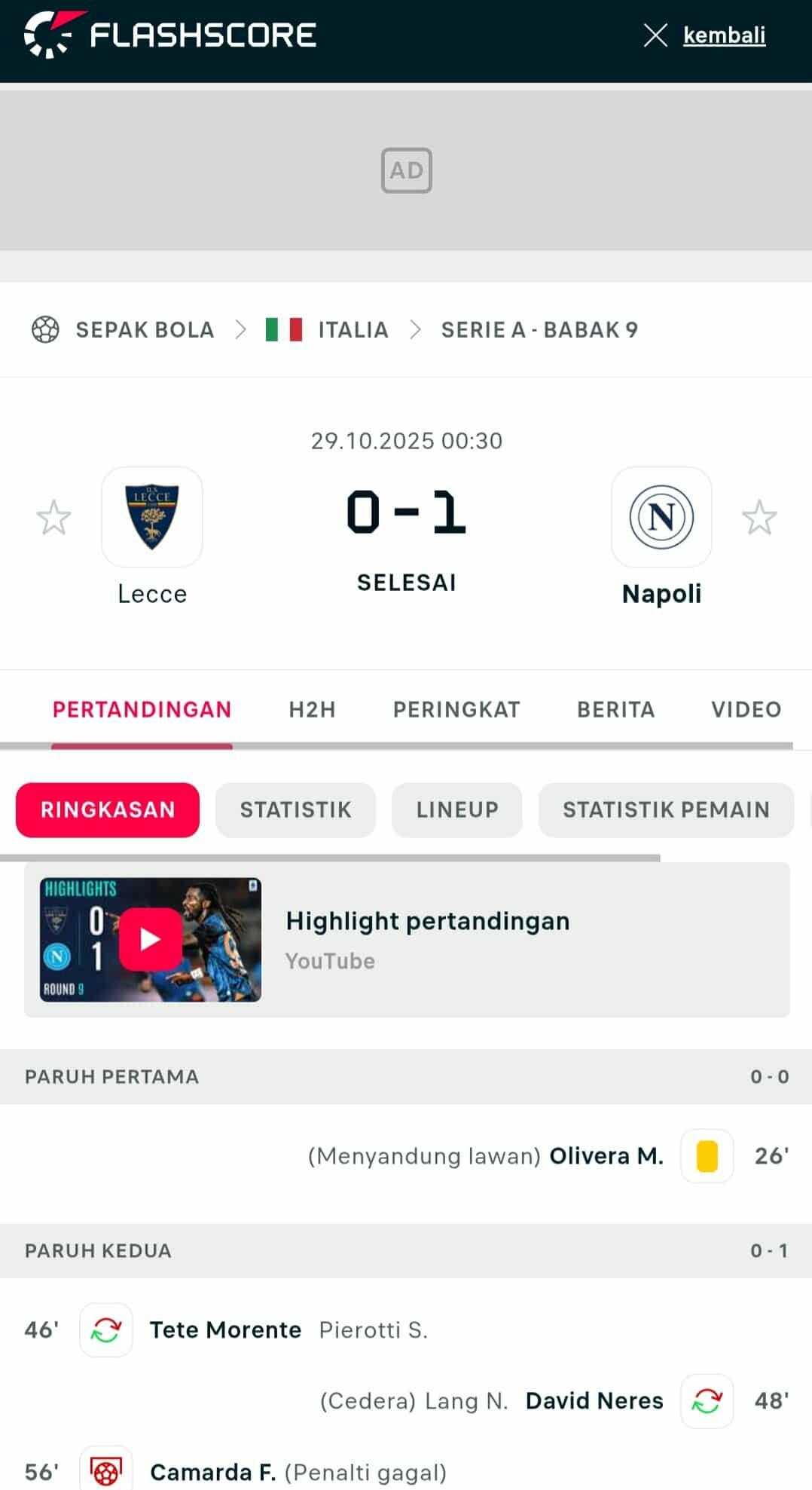812x1490 pixels.
Task: Open the Serie A - Babak 9 breadcrumb
Action: (539, 330)
